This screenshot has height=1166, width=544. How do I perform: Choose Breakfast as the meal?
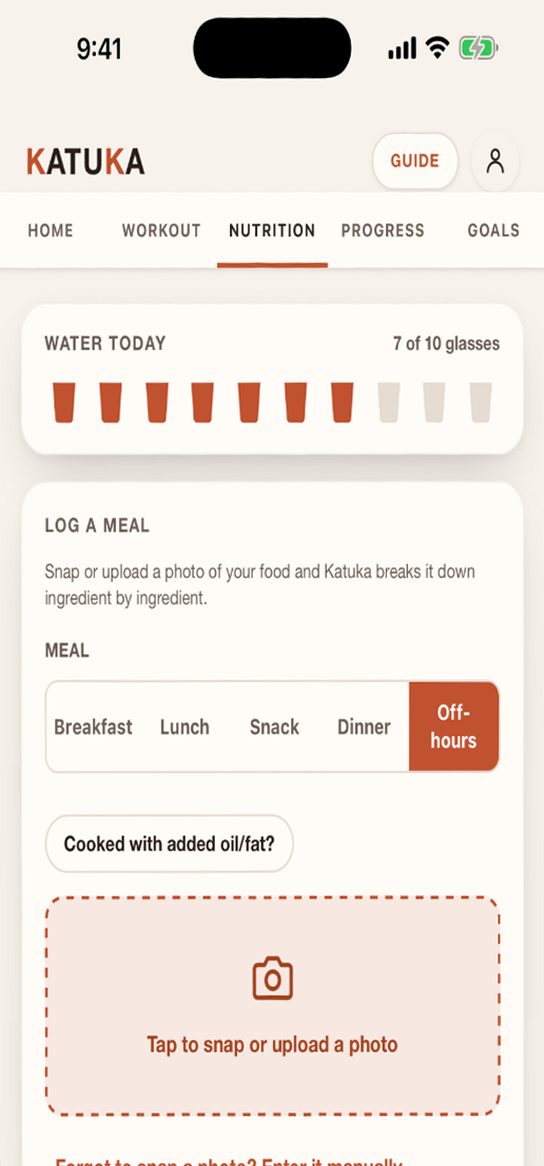tap(93, 727)
